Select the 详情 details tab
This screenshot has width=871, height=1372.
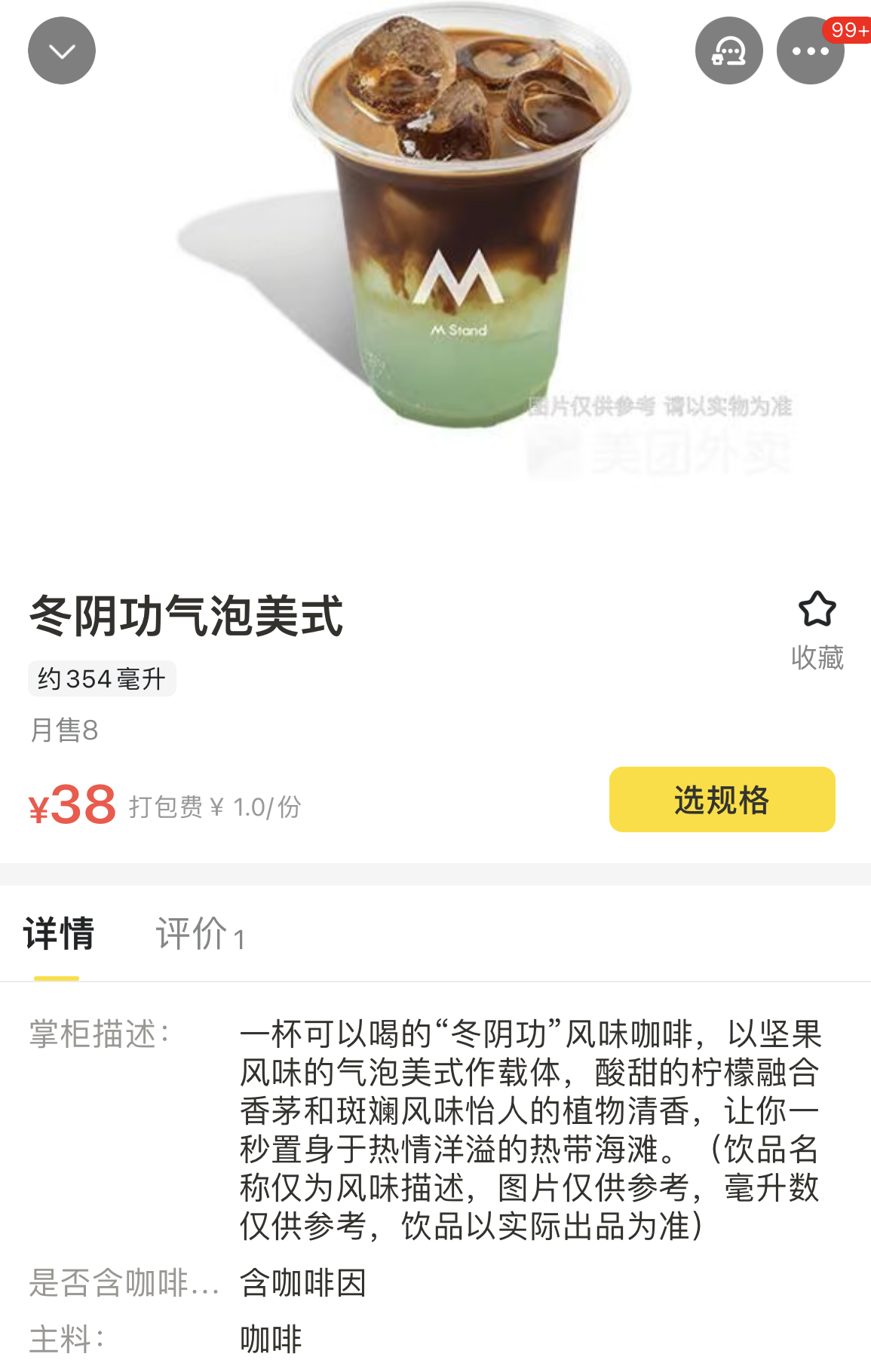click(x=58, y=934)
